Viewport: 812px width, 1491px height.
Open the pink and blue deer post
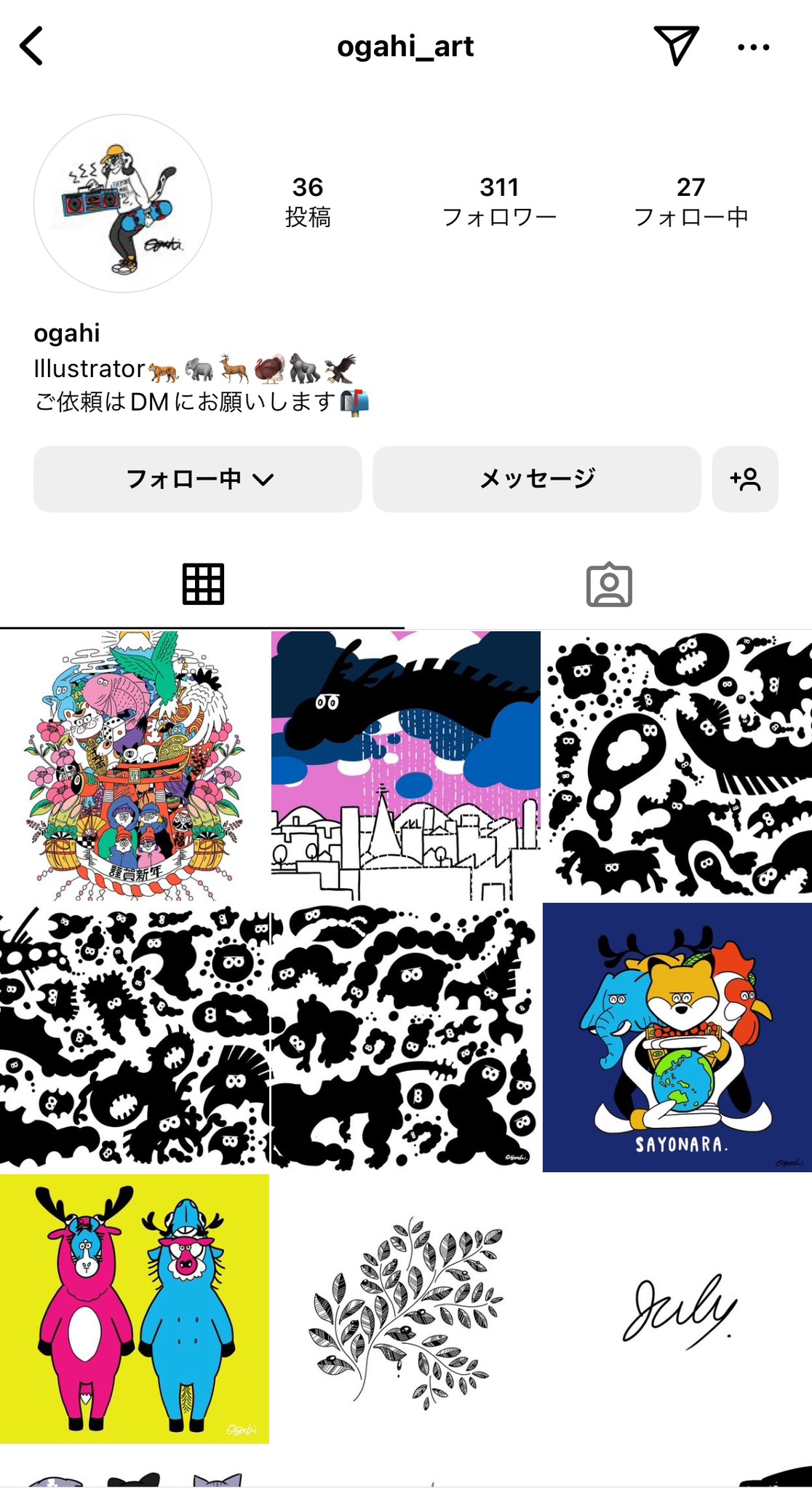[135, 1308]
